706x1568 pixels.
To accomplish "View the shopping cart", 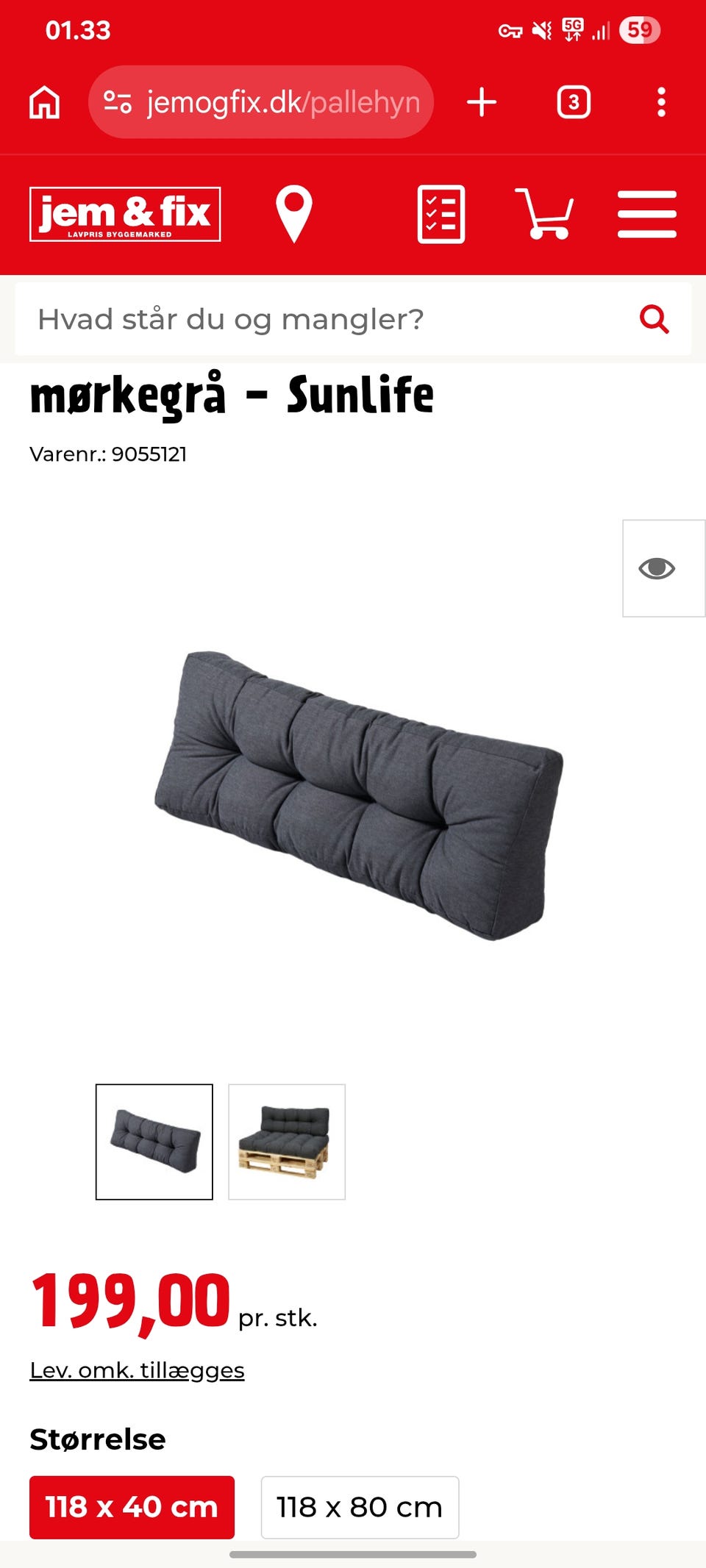I will point(544,214).
